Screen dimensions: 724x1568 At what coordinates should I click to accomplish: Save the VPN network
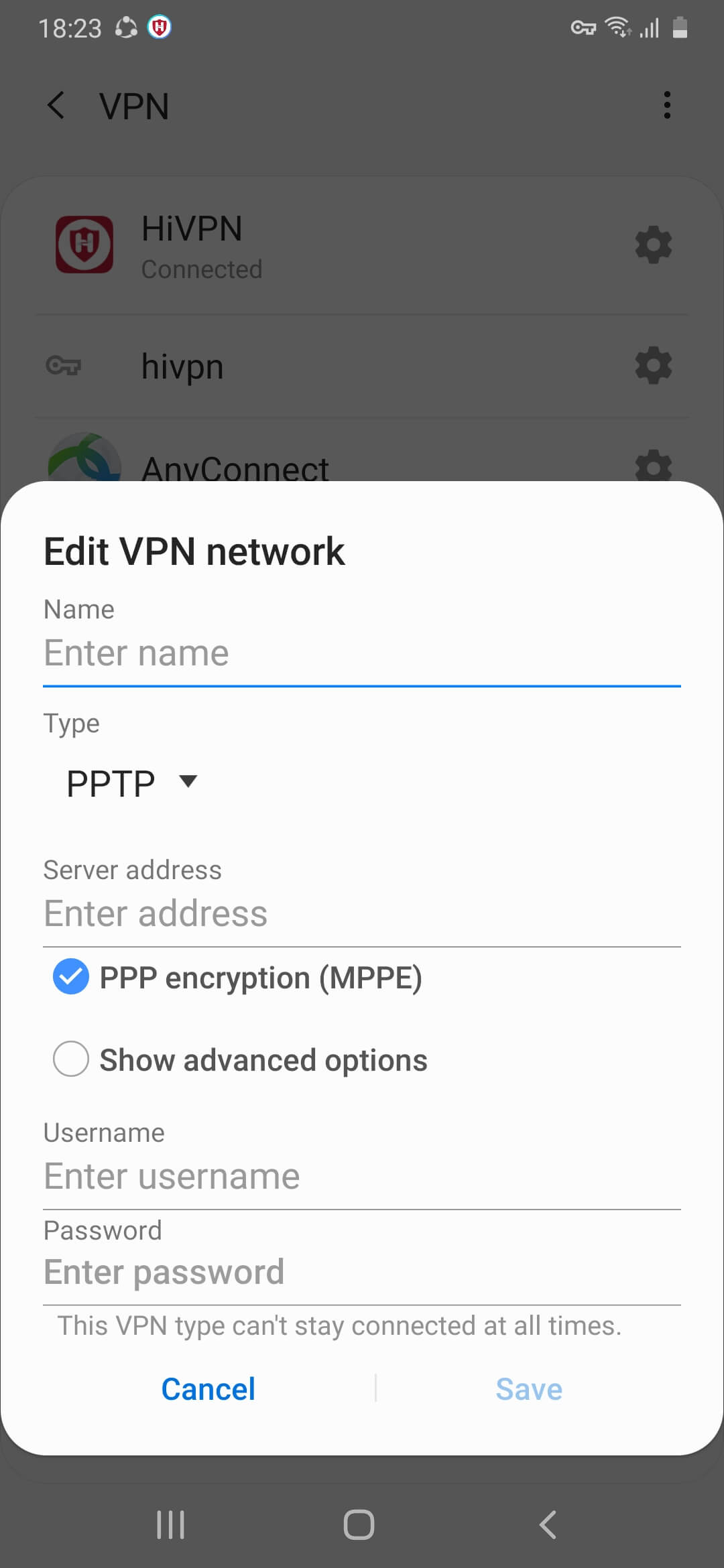pyautogui.click(x=529, y=1389)
